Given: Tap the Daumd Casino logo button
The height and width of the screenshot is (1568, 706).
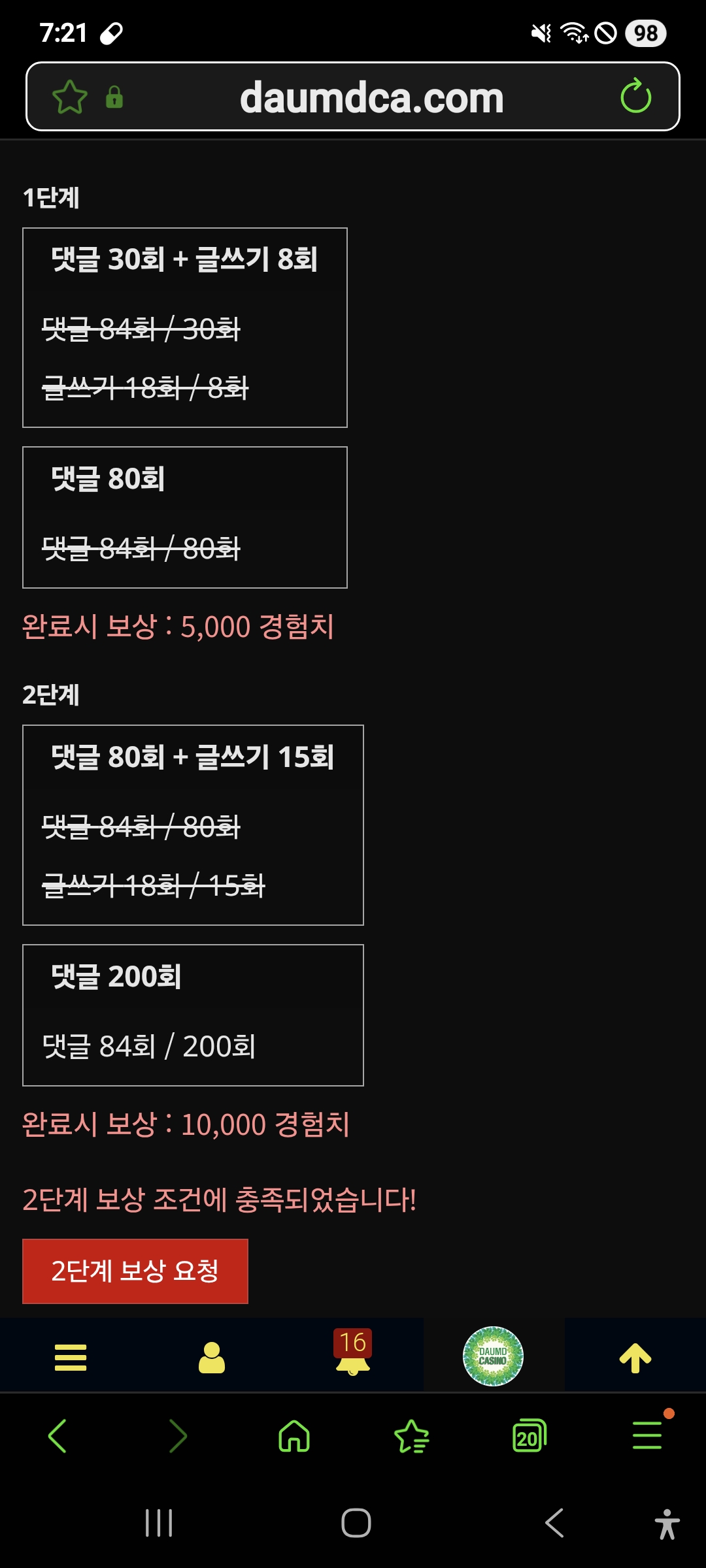Looking at the screenshot, I should click(x=494, y=1356).
